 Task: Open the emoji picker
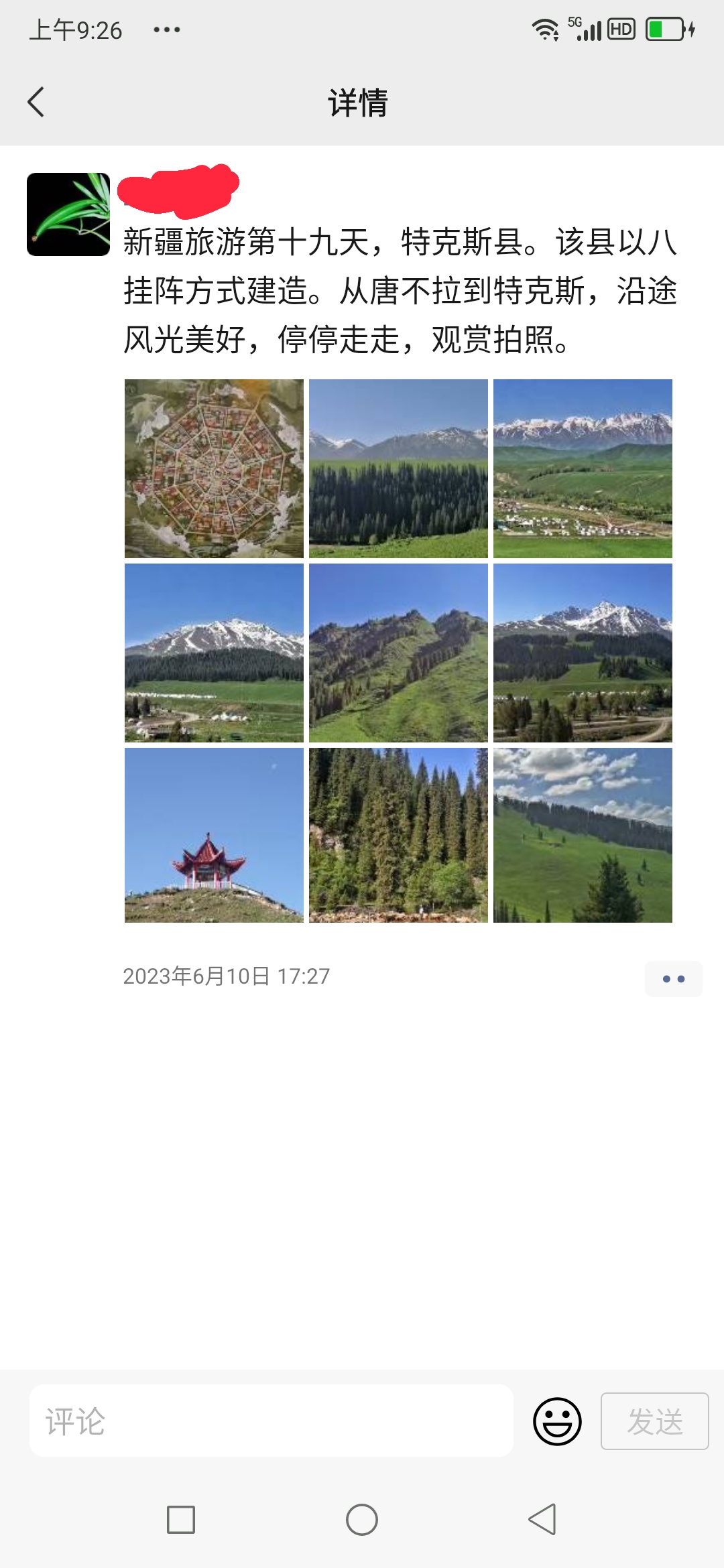(557, 1421)
